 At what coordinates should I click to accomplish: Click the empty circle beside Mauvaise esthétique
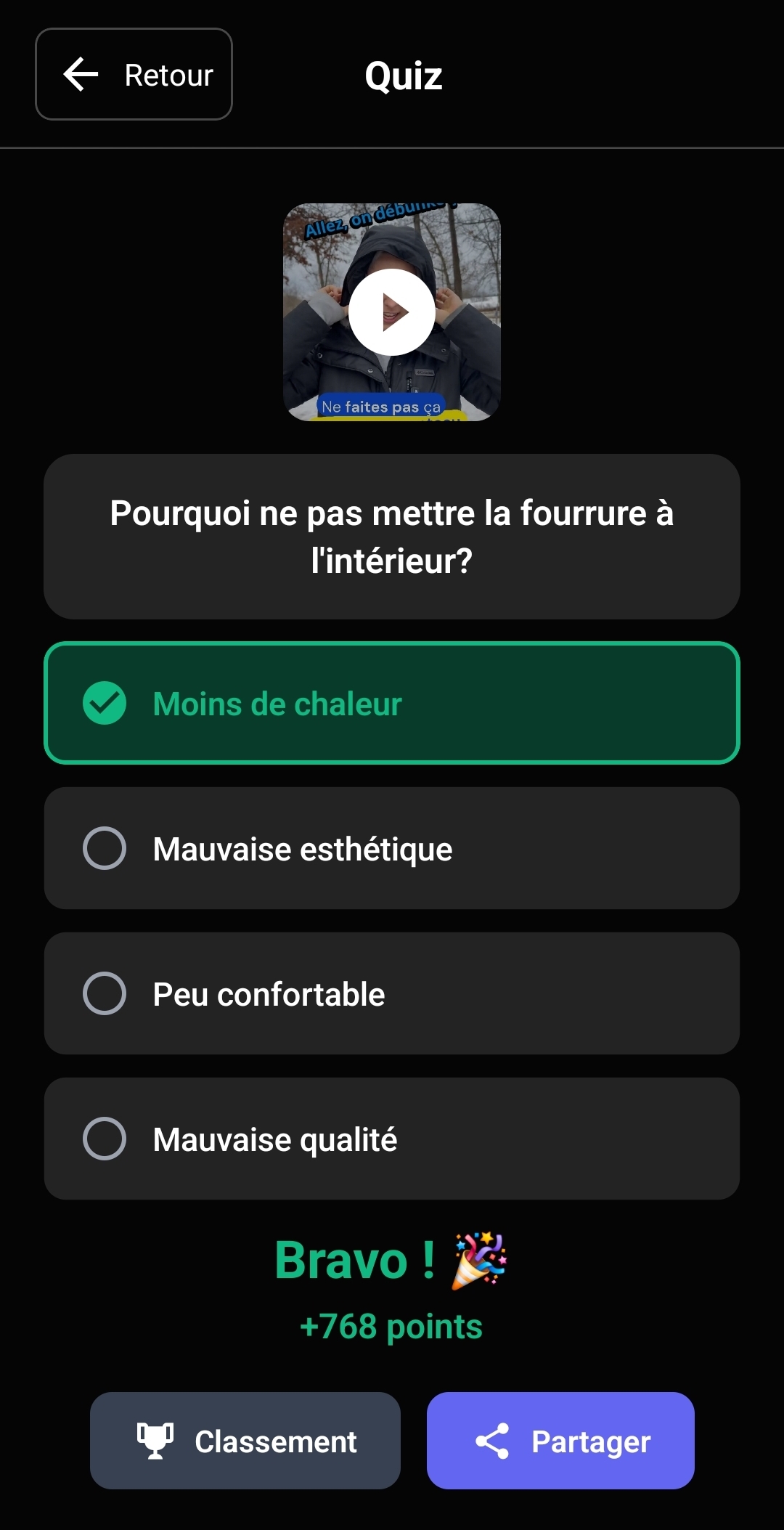[106, 848]
